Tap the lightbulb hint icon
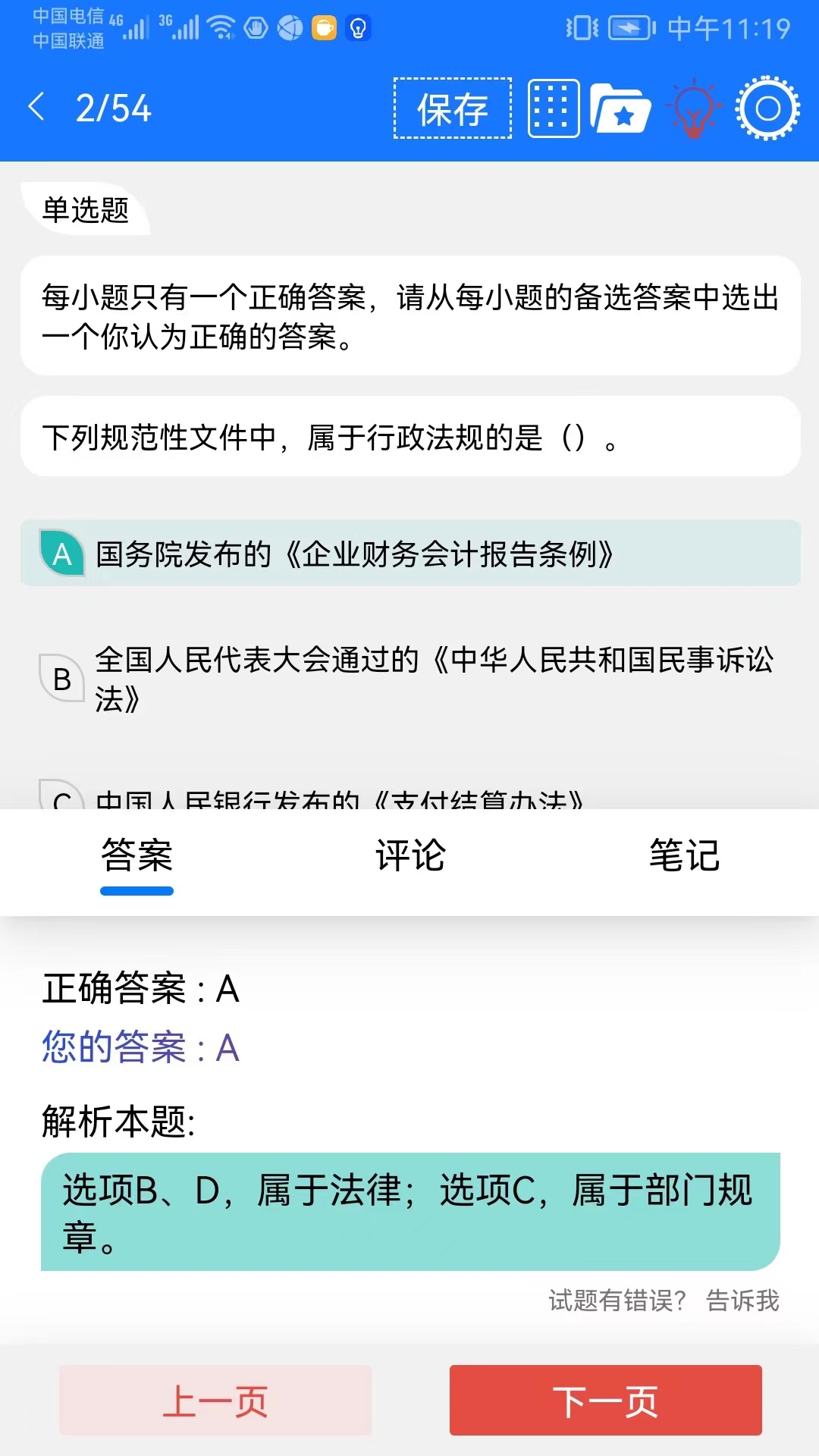Viewport: 819px width, 1456px height. [x=693, y=108]
